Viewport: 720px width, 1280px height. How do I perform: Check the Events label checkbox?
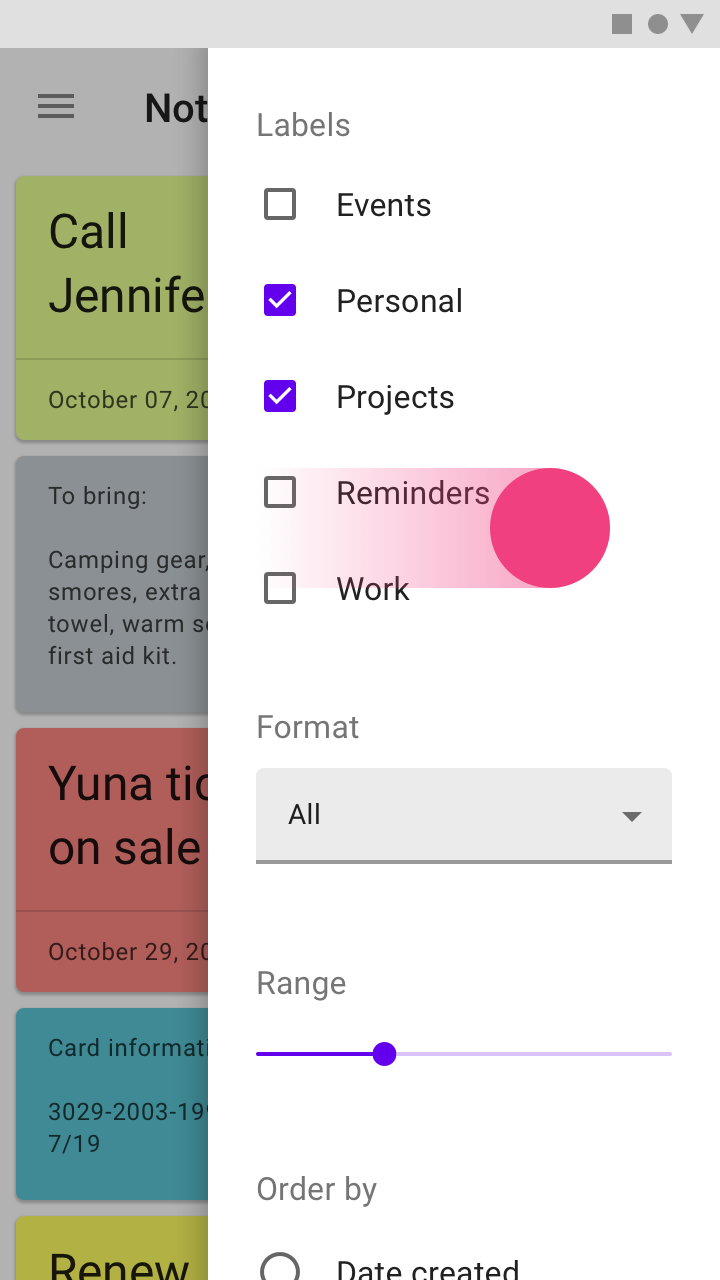click(x=280, y=205)
